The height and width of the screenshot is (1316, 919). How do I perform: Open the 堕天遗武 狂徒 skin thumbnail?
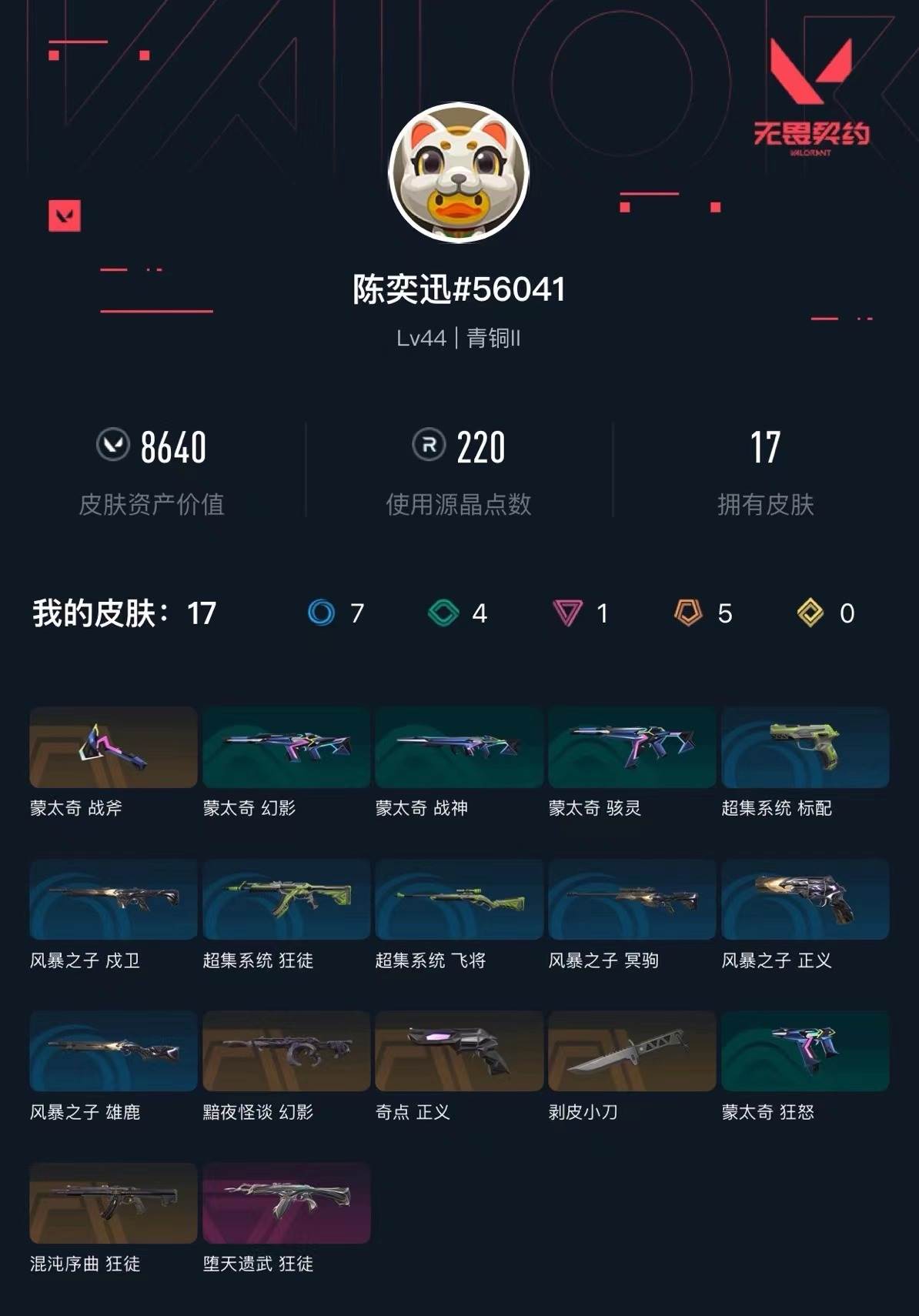pos(286,1203)
